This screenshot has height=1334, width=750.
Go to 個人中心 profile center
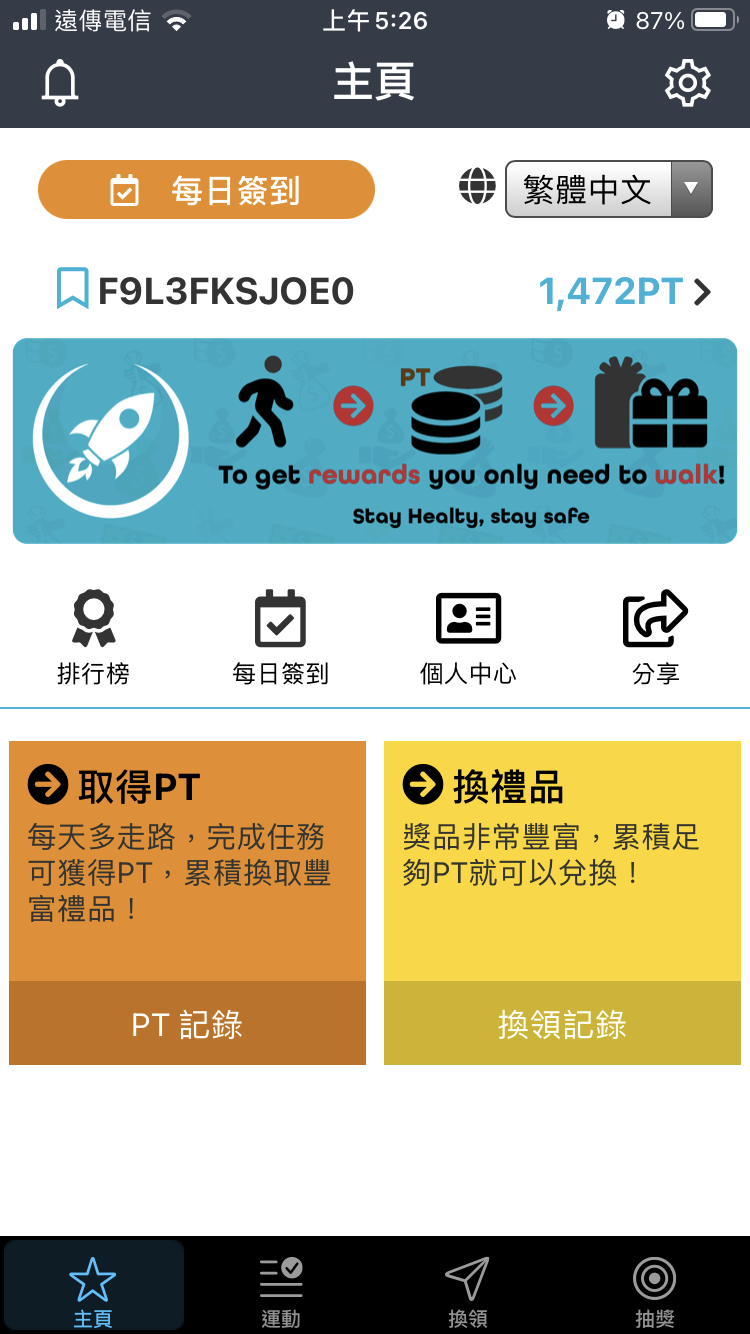pos(468,638)
